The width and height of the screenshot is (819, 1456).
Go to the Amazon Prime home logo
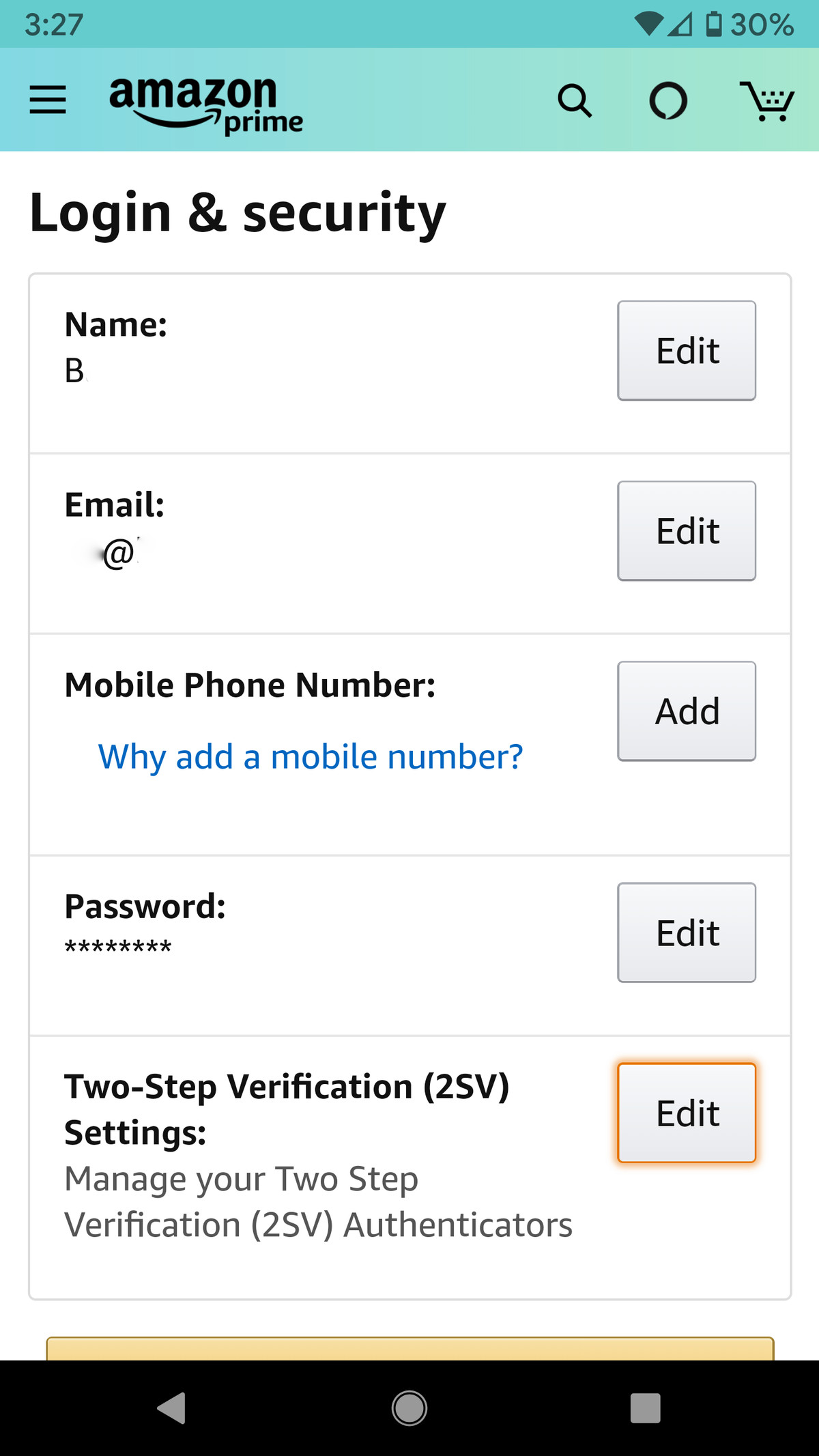click(206, 104)
